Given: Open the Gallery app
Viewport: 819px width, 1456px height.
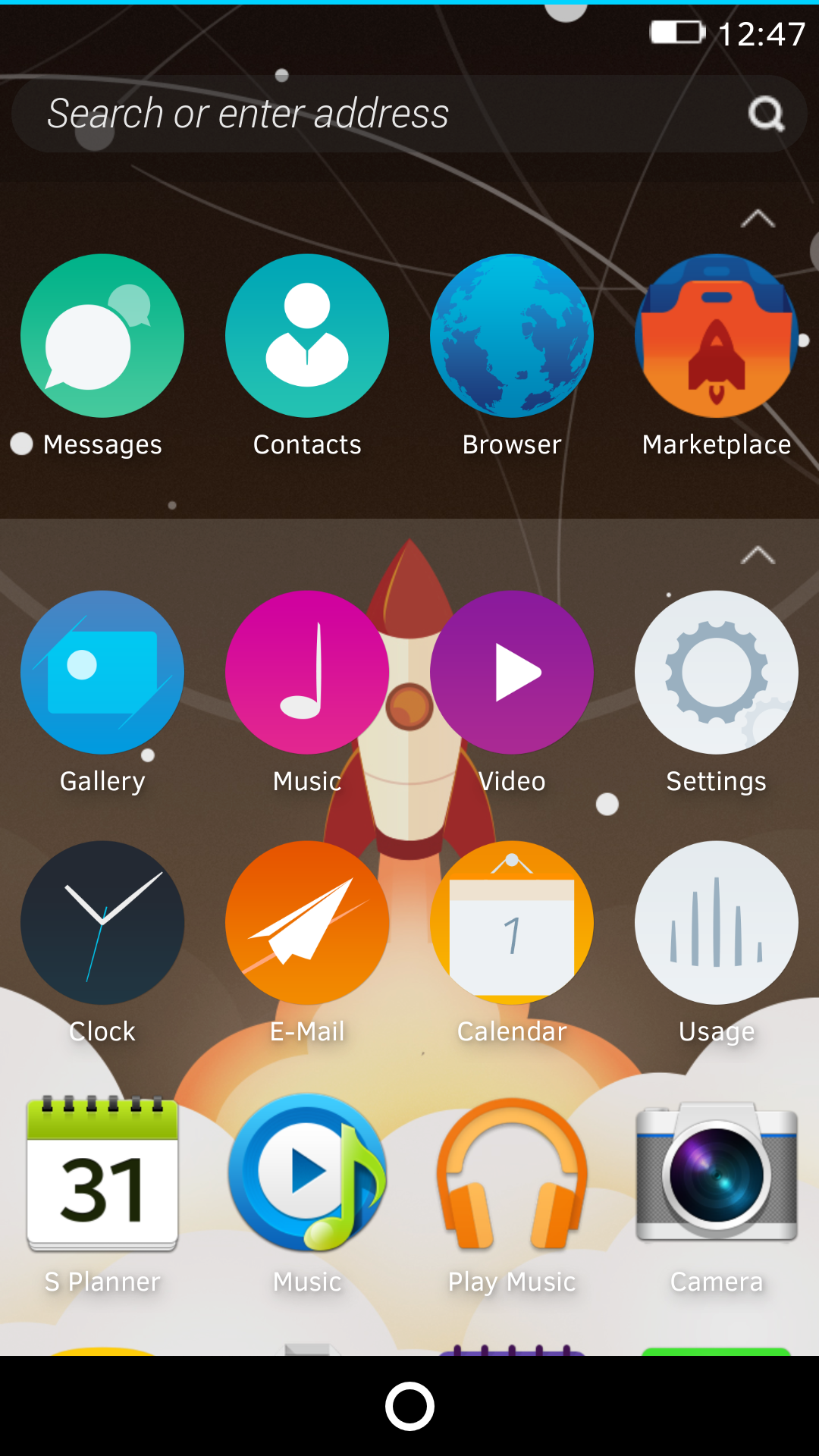Looking at the screenshot, I should [102, 673].
